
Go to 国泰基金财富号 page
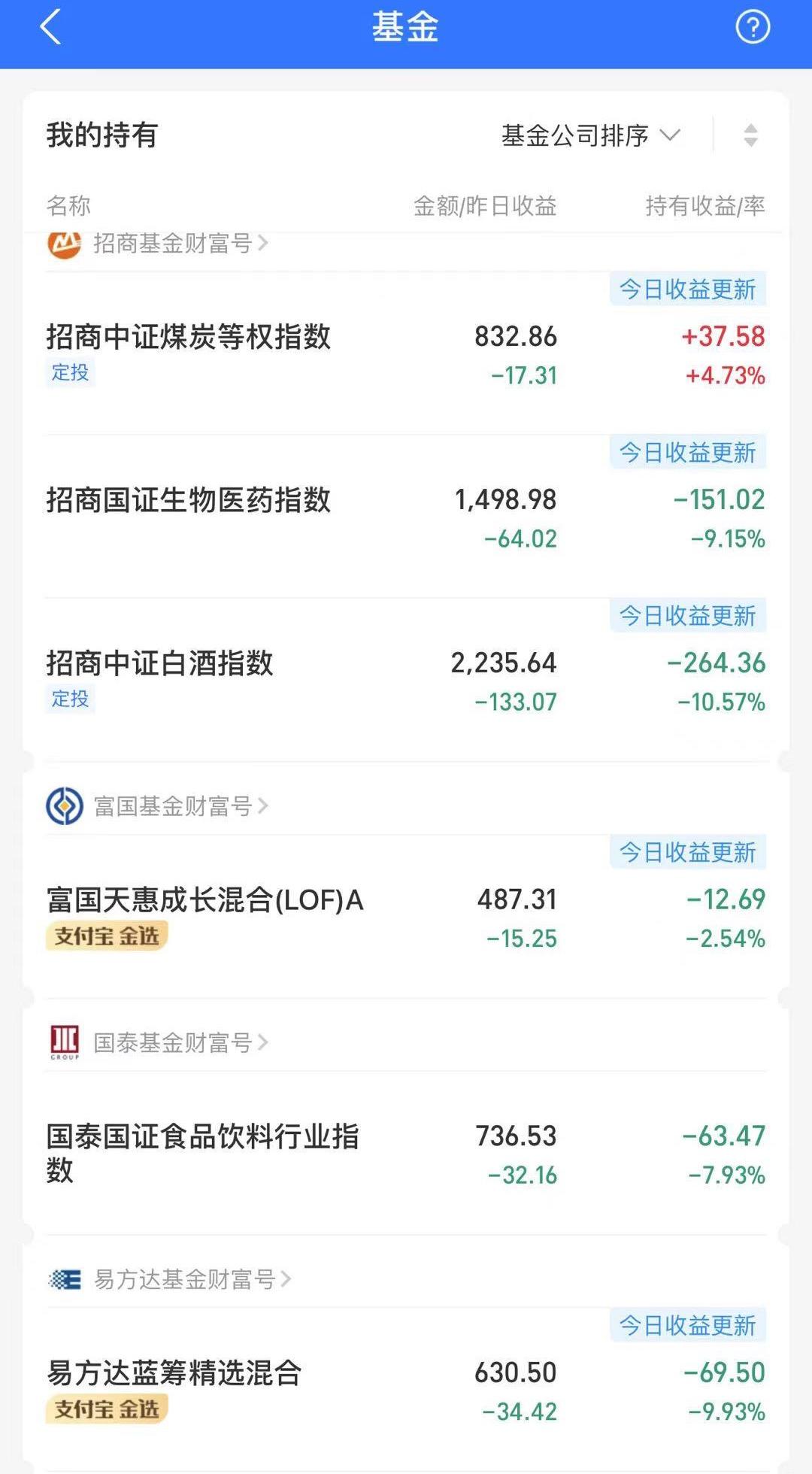click(171, 1043)
